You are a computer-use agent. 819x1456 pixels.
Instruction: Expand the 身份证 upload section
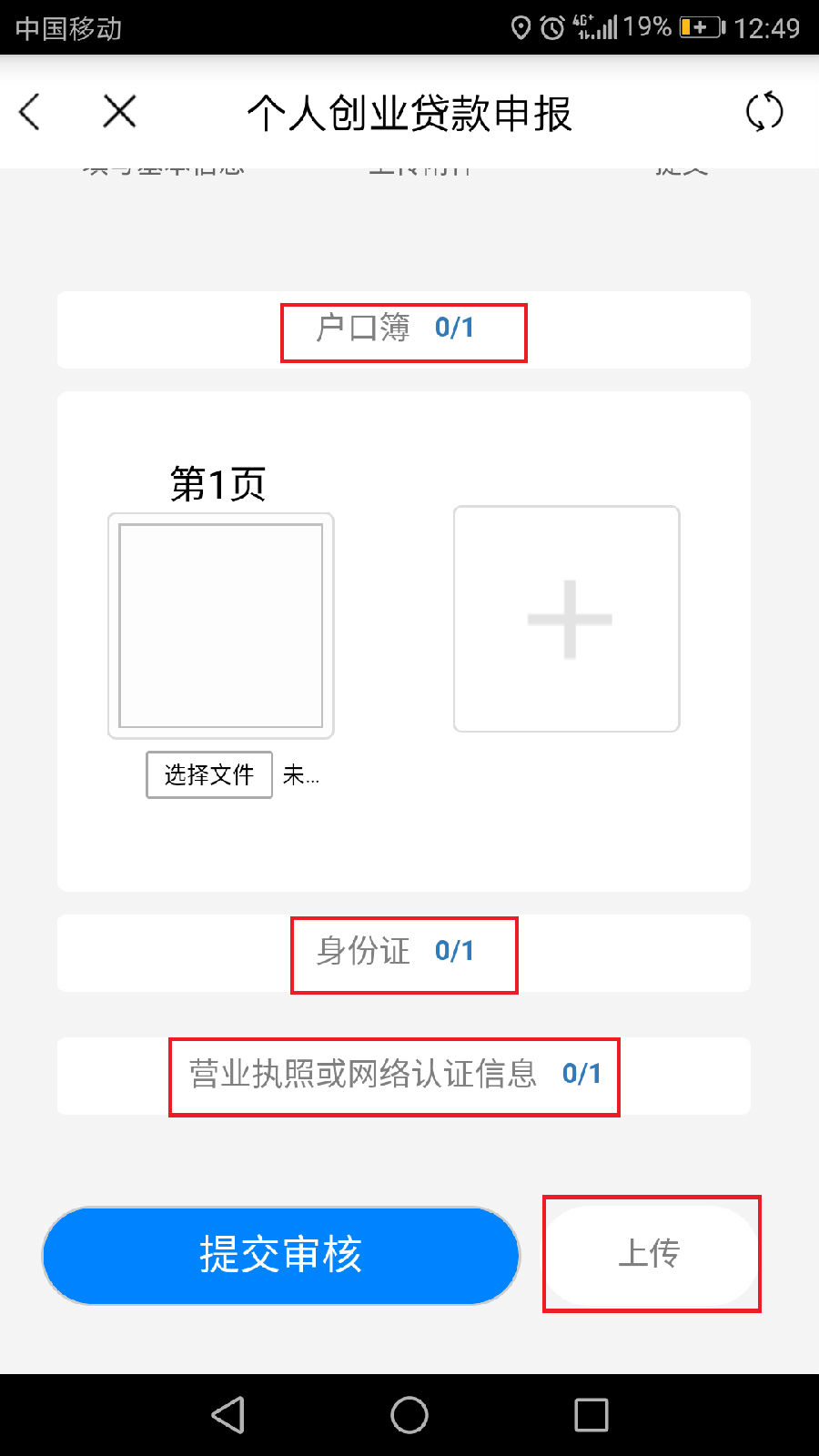click(x=403, y=953)
